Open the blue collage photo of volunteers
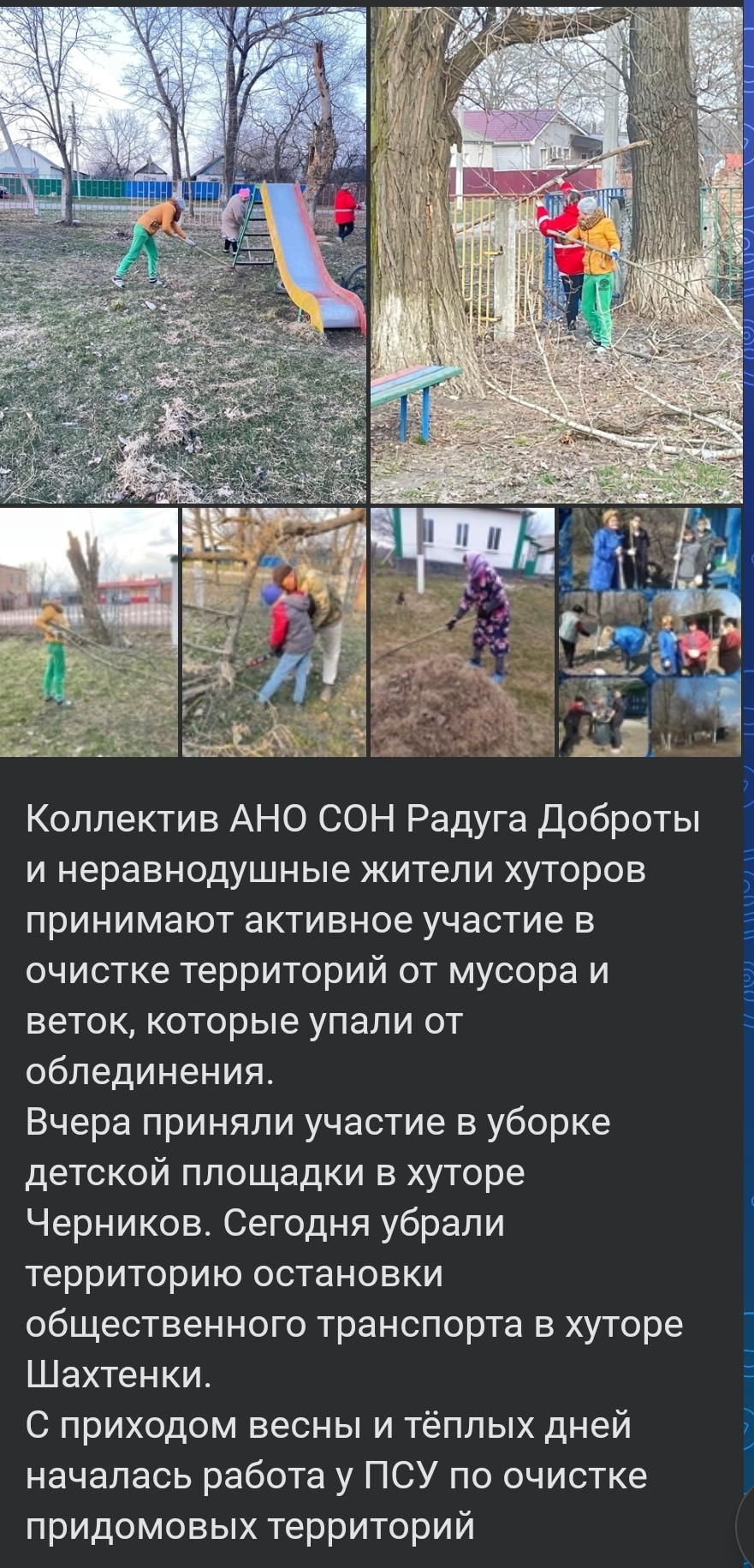This screenshot has height=1568, width=754. pyautogui.click(x=650, y=632)
